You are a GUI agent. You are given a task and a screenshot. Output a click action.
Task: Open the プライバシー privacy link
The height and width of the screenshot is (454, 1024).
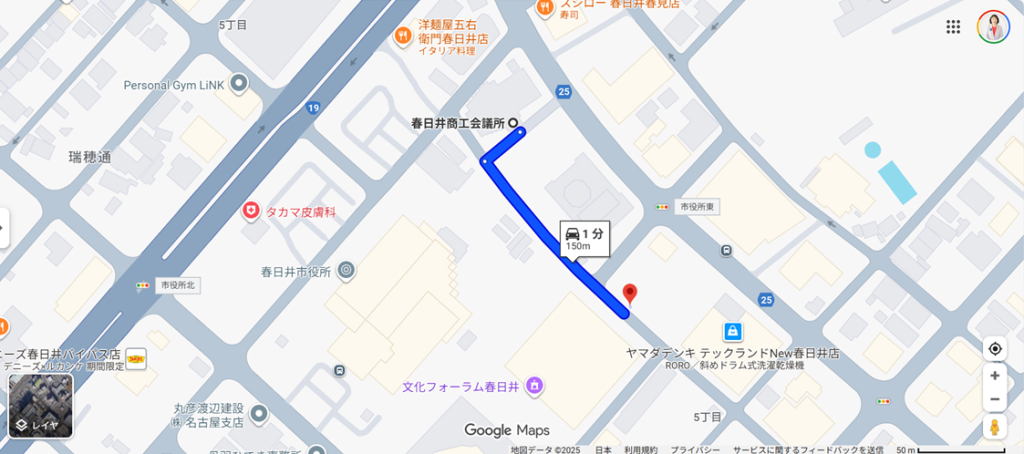tap(695, 449)
